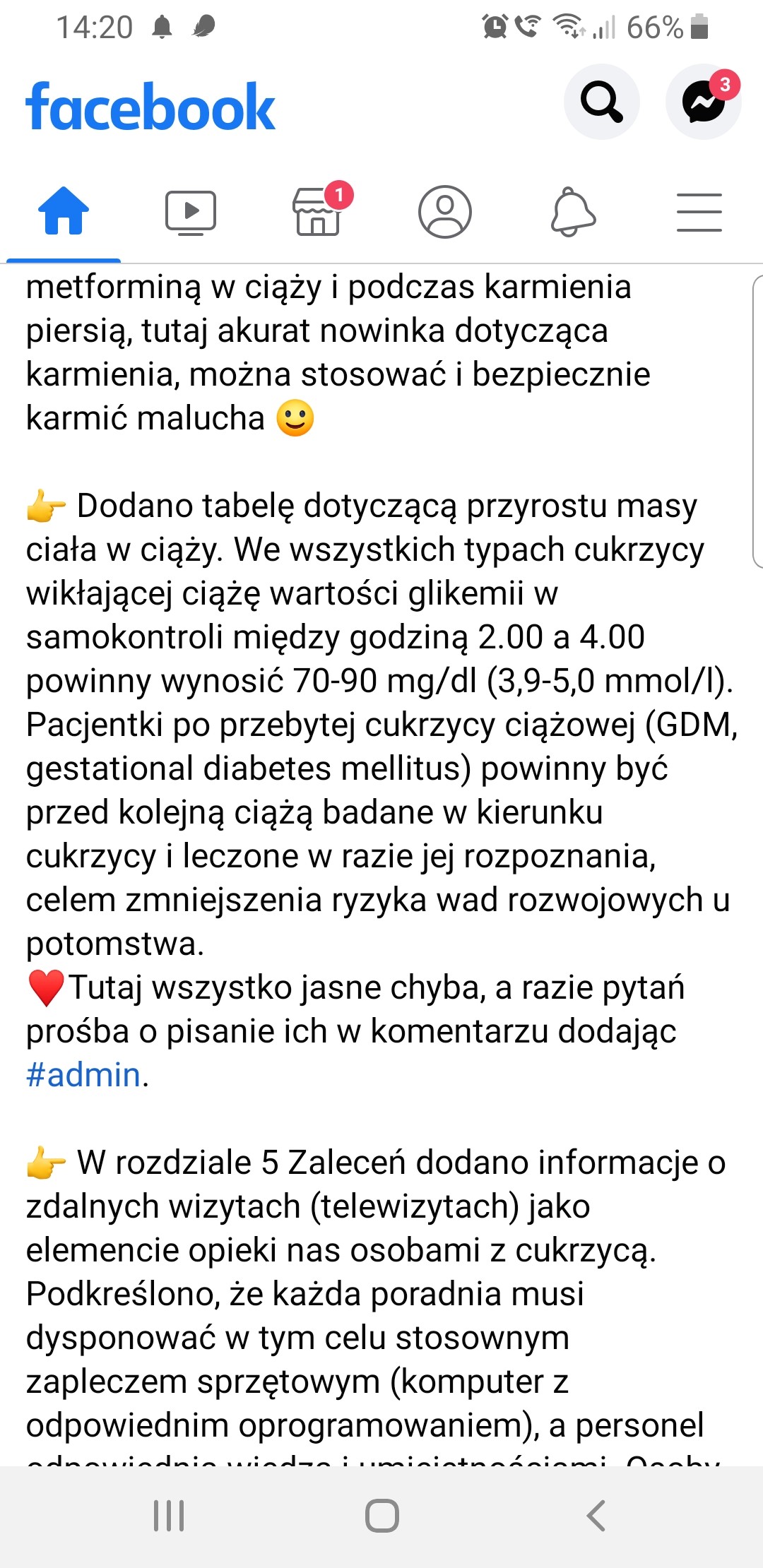The width and height of the screenshot is (763, 1568).
Task: Switch to the Home feed tab
Action: 64,211
